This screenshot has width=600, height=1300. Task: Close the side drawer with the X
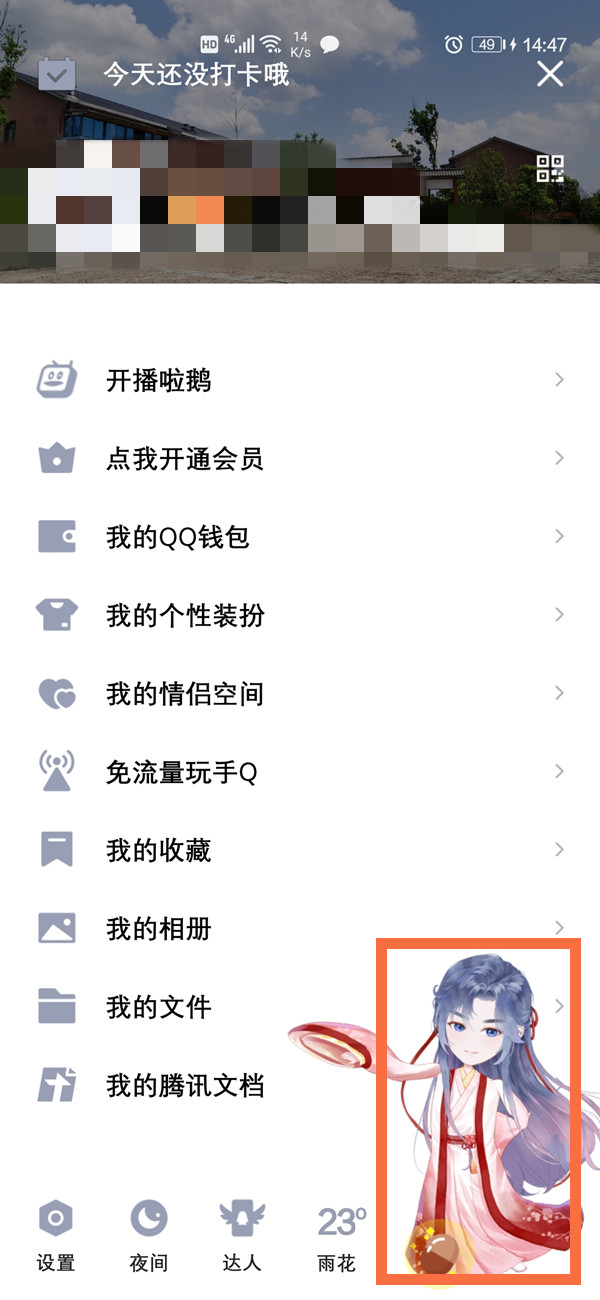(550, 74)
